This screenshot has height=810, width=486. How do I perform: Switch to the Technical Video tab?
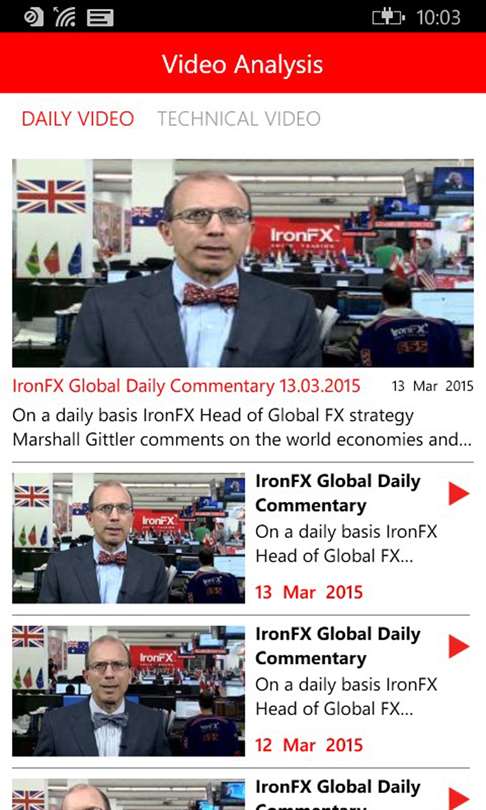pyautogui.click(x=239, y=119)
